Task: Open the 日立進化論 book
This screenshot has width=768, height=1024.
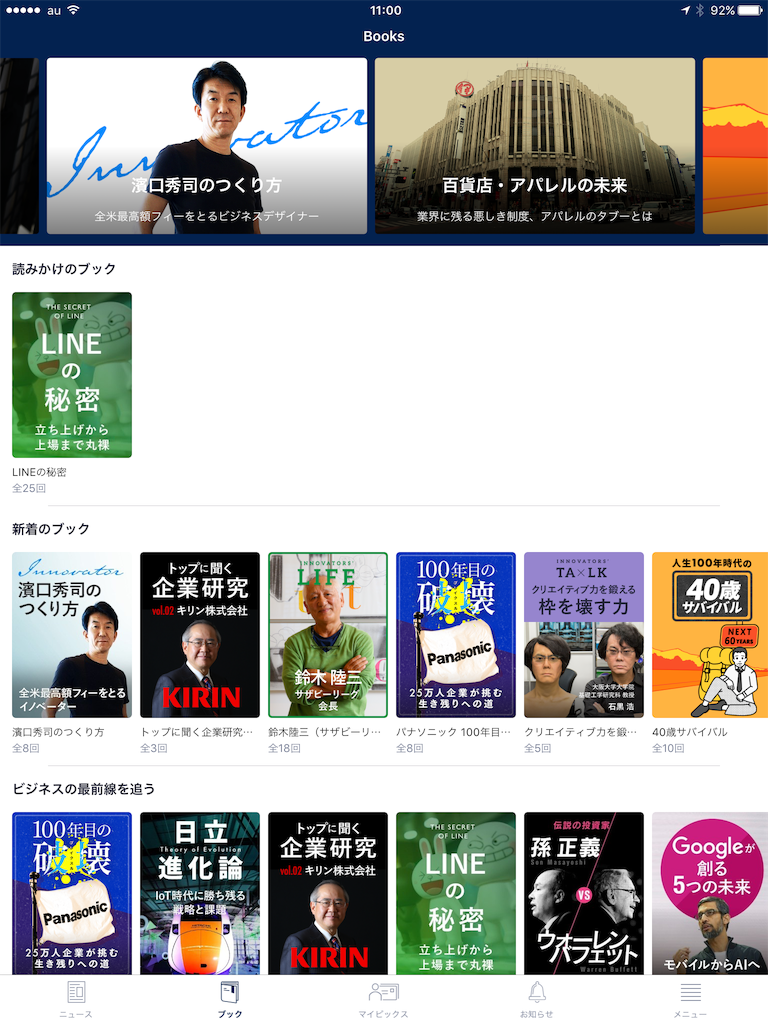Action: click(x=200, y=892)
